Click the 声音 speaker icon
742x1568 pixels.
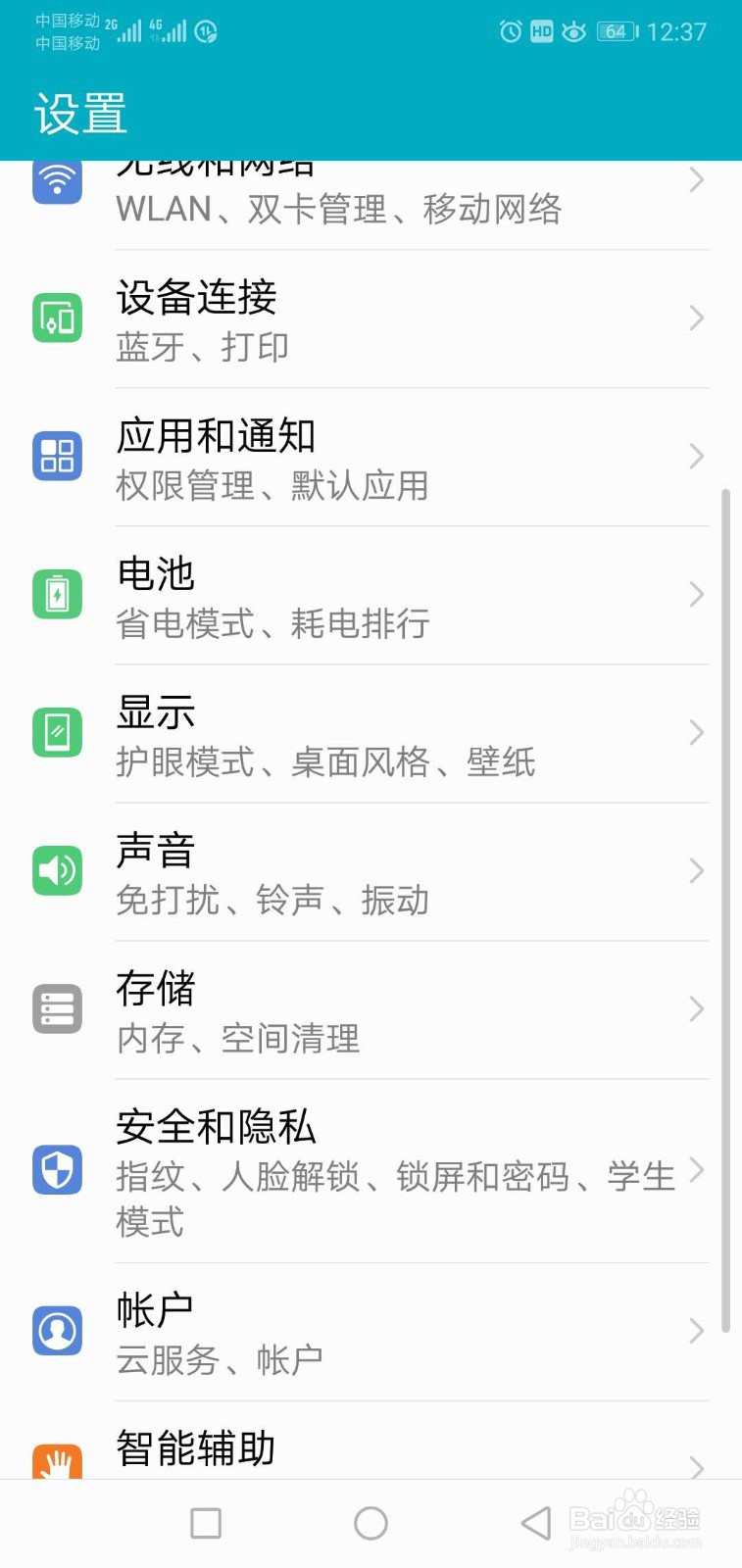tap(56, 871)
